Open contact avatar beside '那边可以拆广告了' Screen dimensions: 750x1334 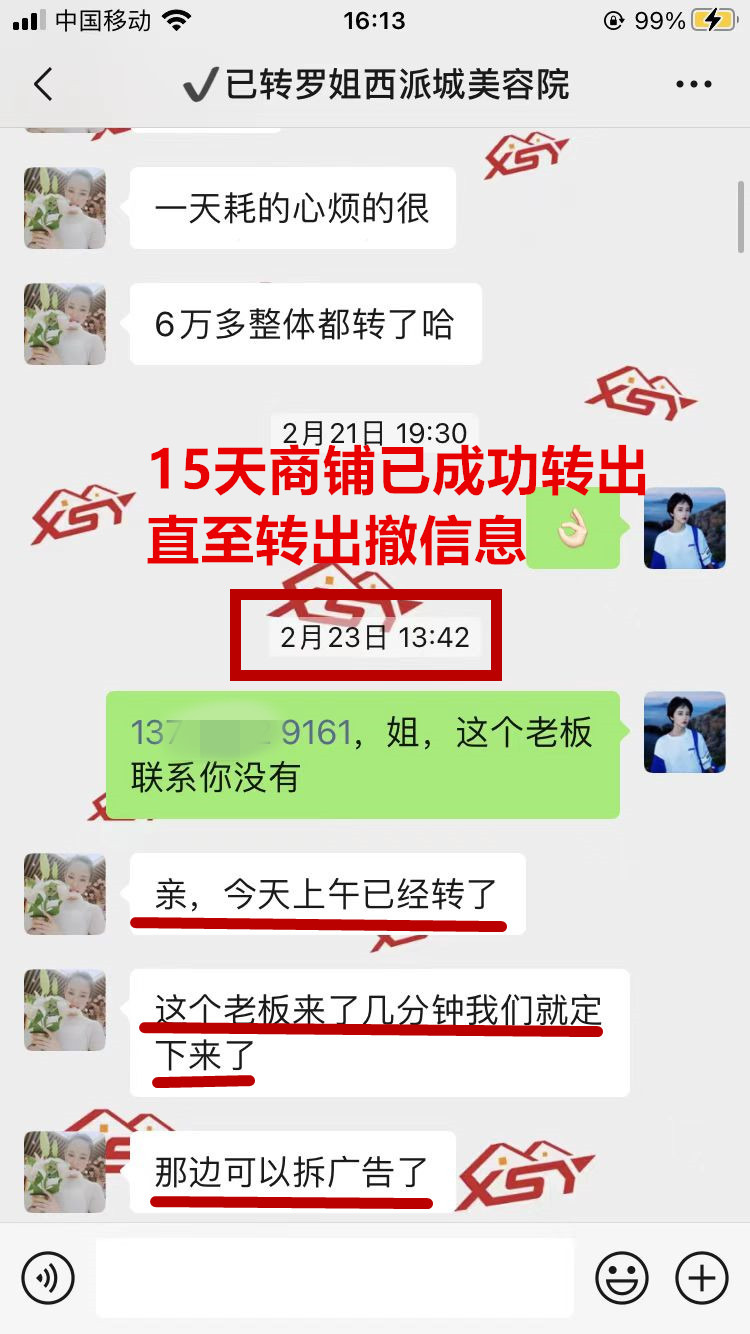(x=65, y=1172)
